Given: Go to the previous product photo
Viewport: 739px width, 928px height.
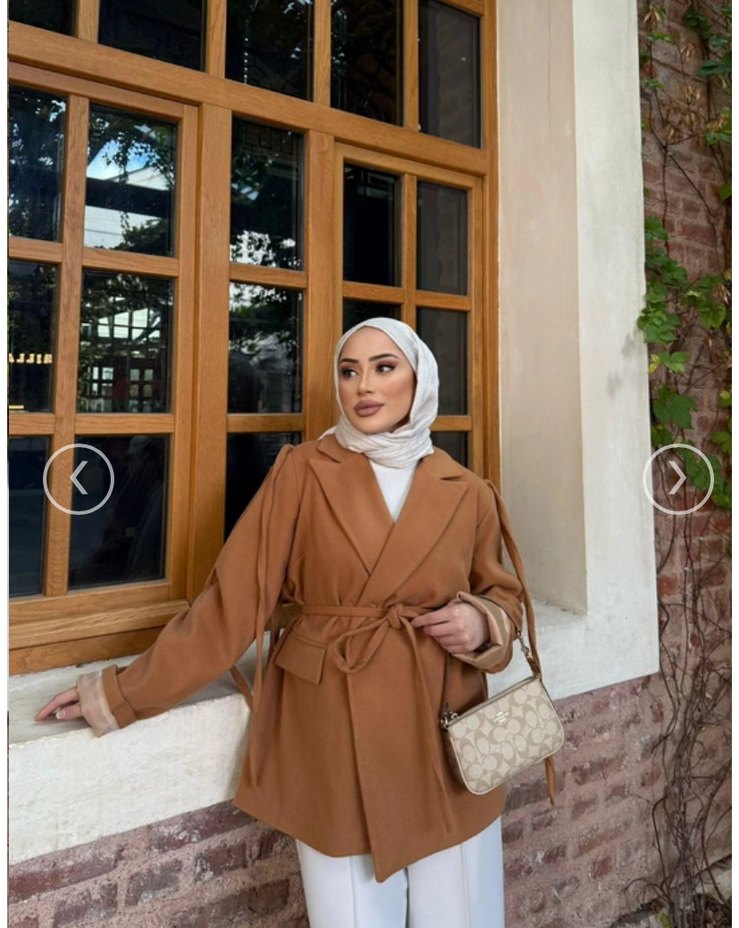Looking at the screenshot, I should click(x=78, y=479).
